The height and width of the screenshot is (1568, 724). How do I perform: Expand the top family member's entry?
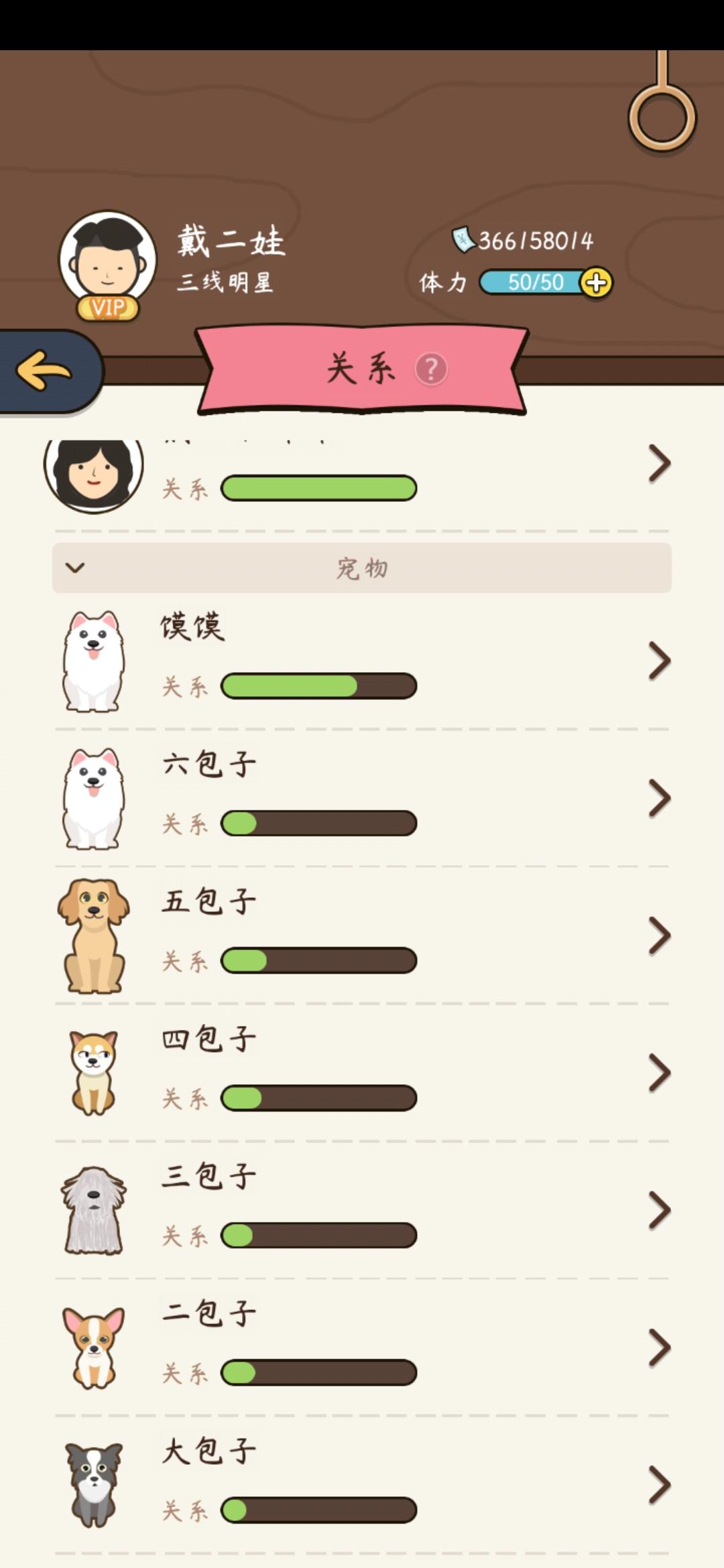click(x=660, y=462)
